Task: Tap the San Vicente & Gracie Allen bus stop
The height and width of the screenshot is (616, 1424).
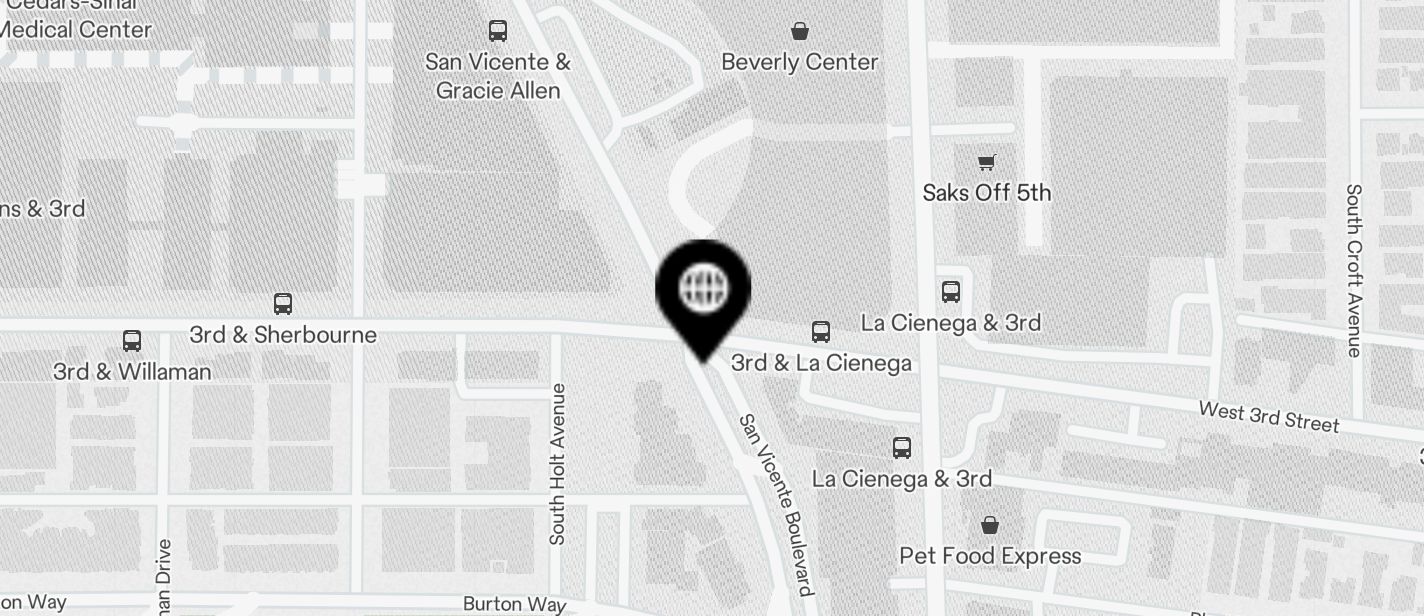Action: point(497,31)
